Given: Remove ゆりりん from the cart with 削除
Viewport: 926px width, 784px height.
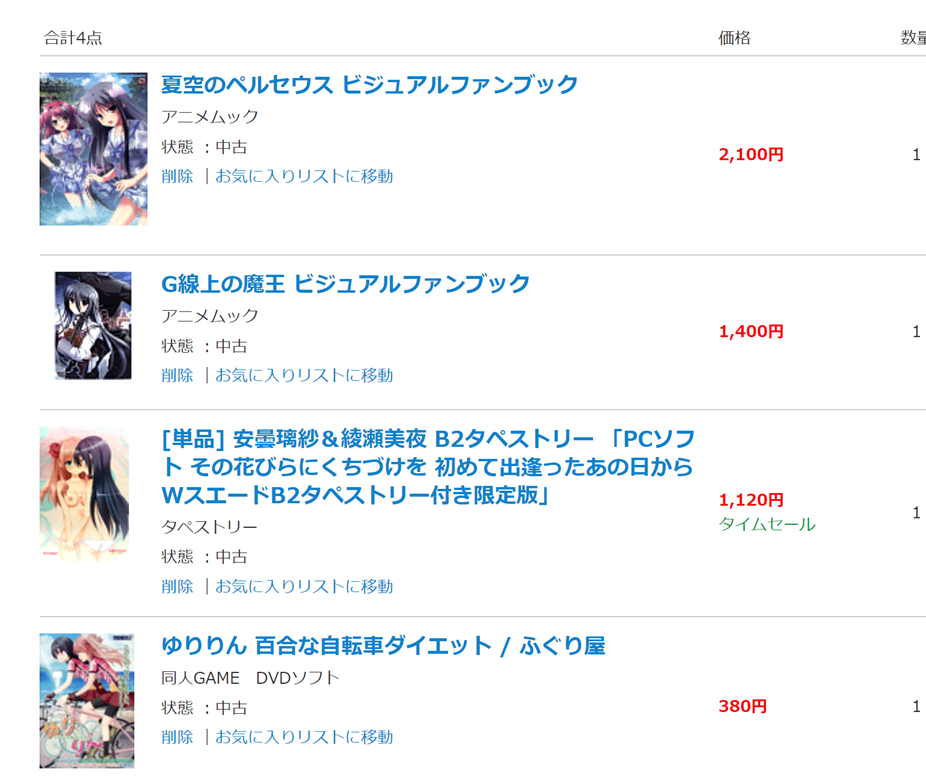Looking at the screenshot, I should (x=177, y=737).
